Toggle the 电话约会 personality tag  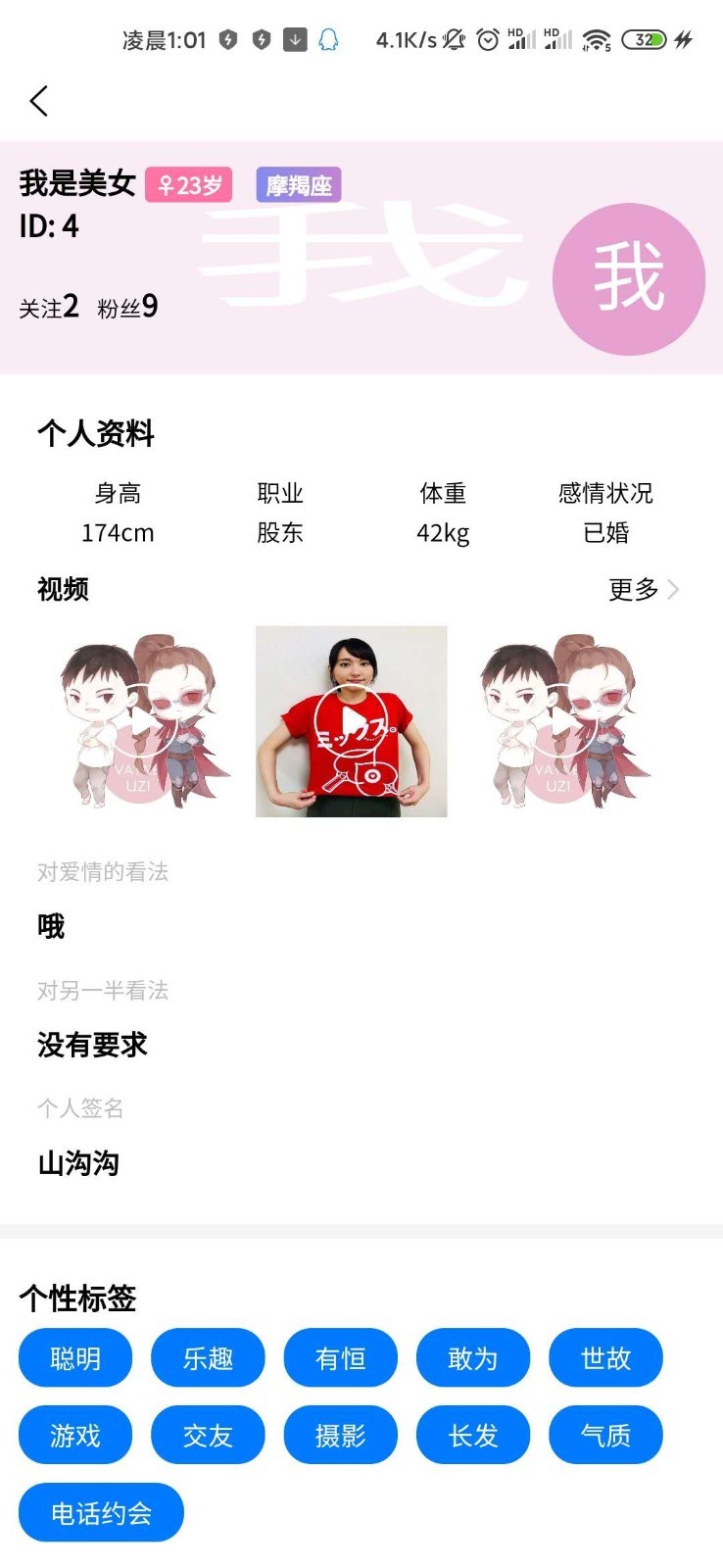click(100, 1512)
